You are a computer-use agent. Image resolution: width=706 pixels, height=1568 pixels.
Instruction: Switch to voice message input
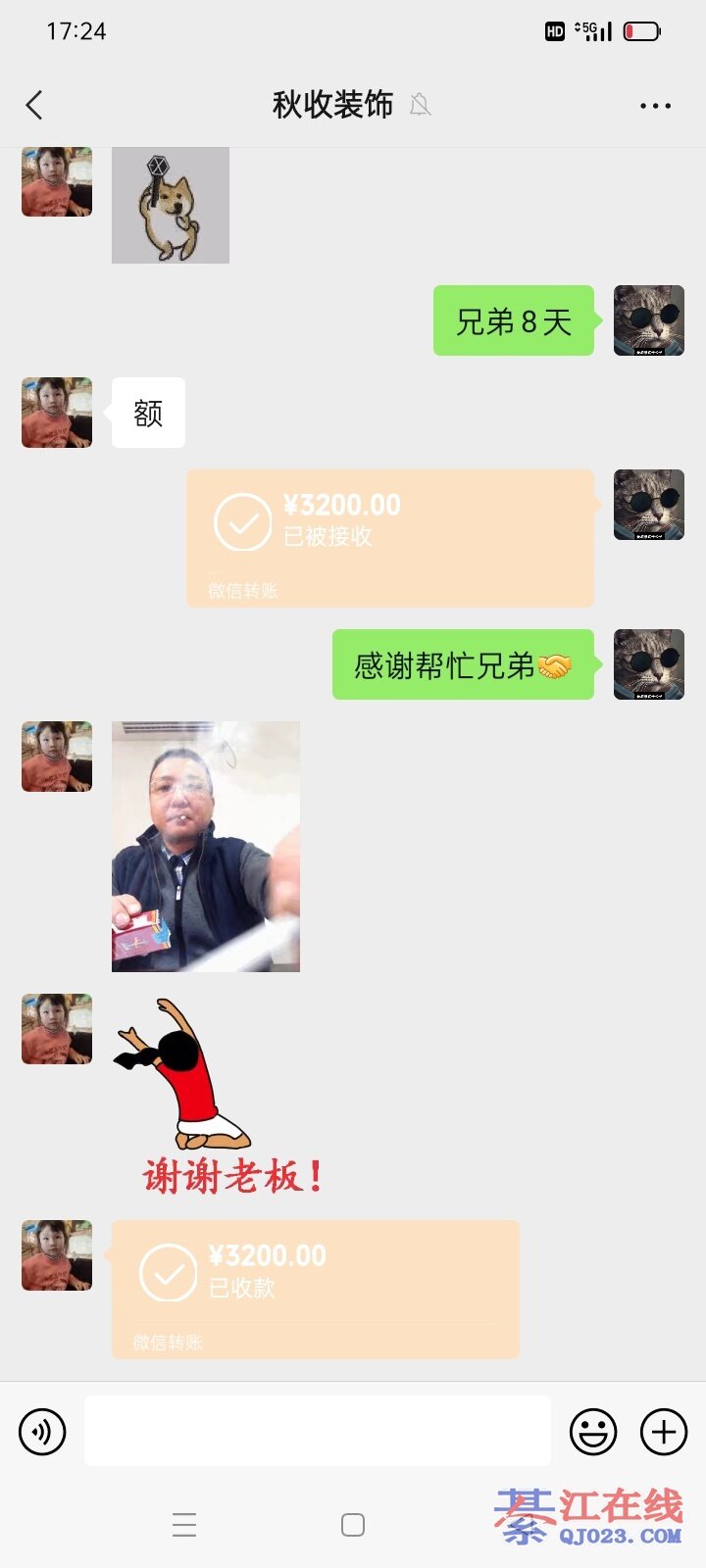(x=42, y=1432)
